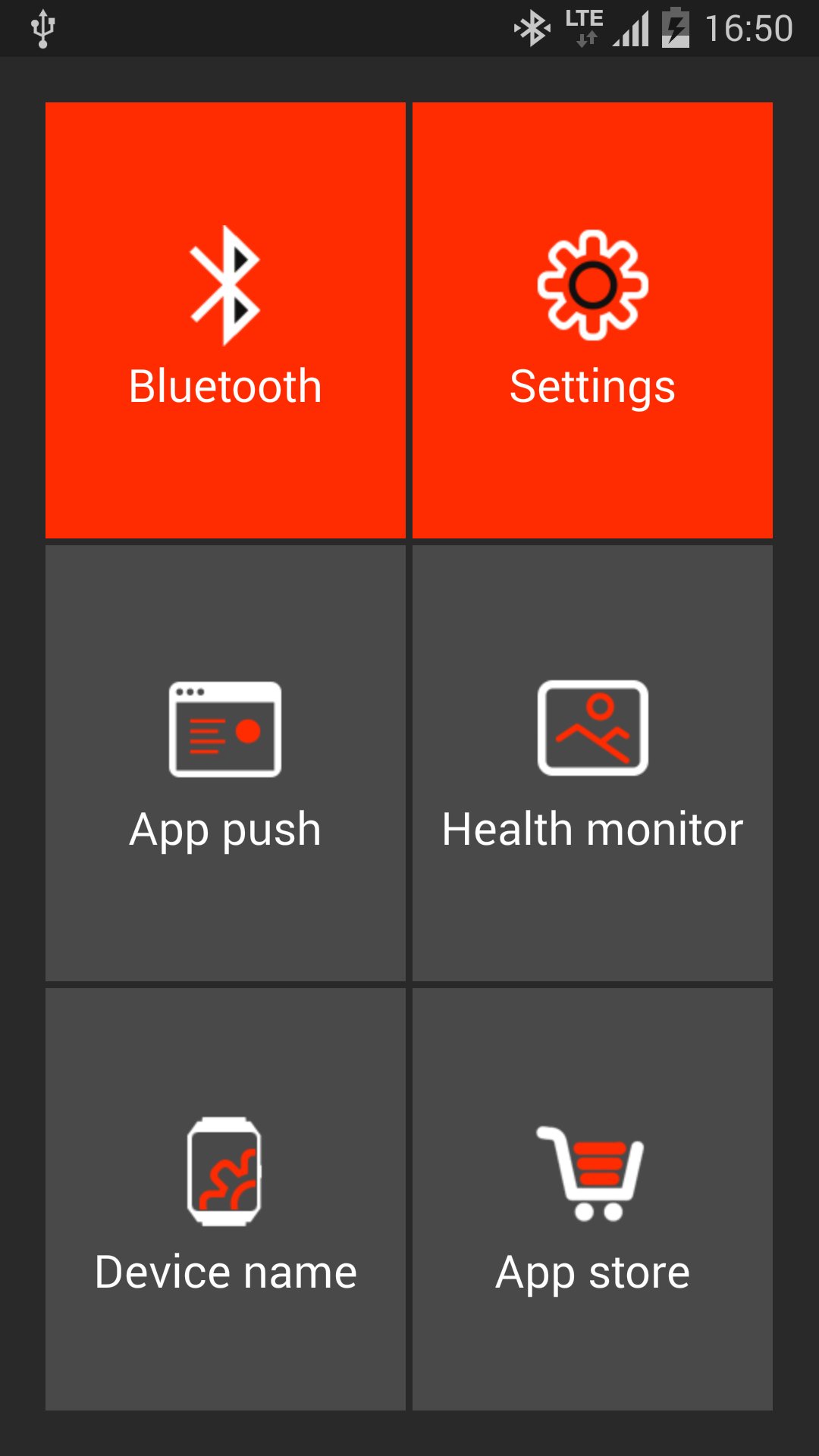Tap the signal strength bars icon
819x1456 pixels.
630,29
